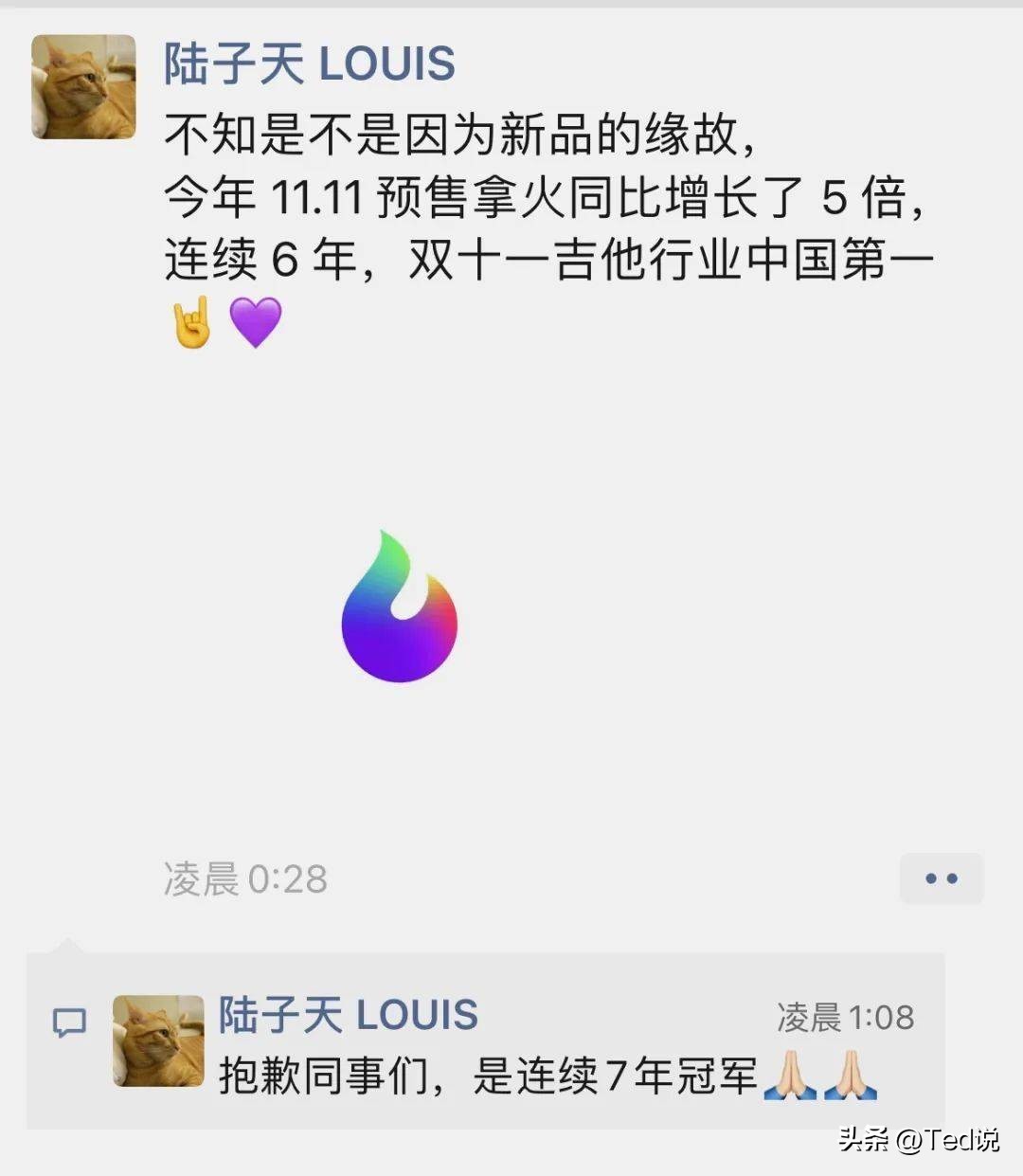1023x1176 pixels.
Task: Select the commenter name 陆子天 LOUIS
Action: (x=348, y=1013)
